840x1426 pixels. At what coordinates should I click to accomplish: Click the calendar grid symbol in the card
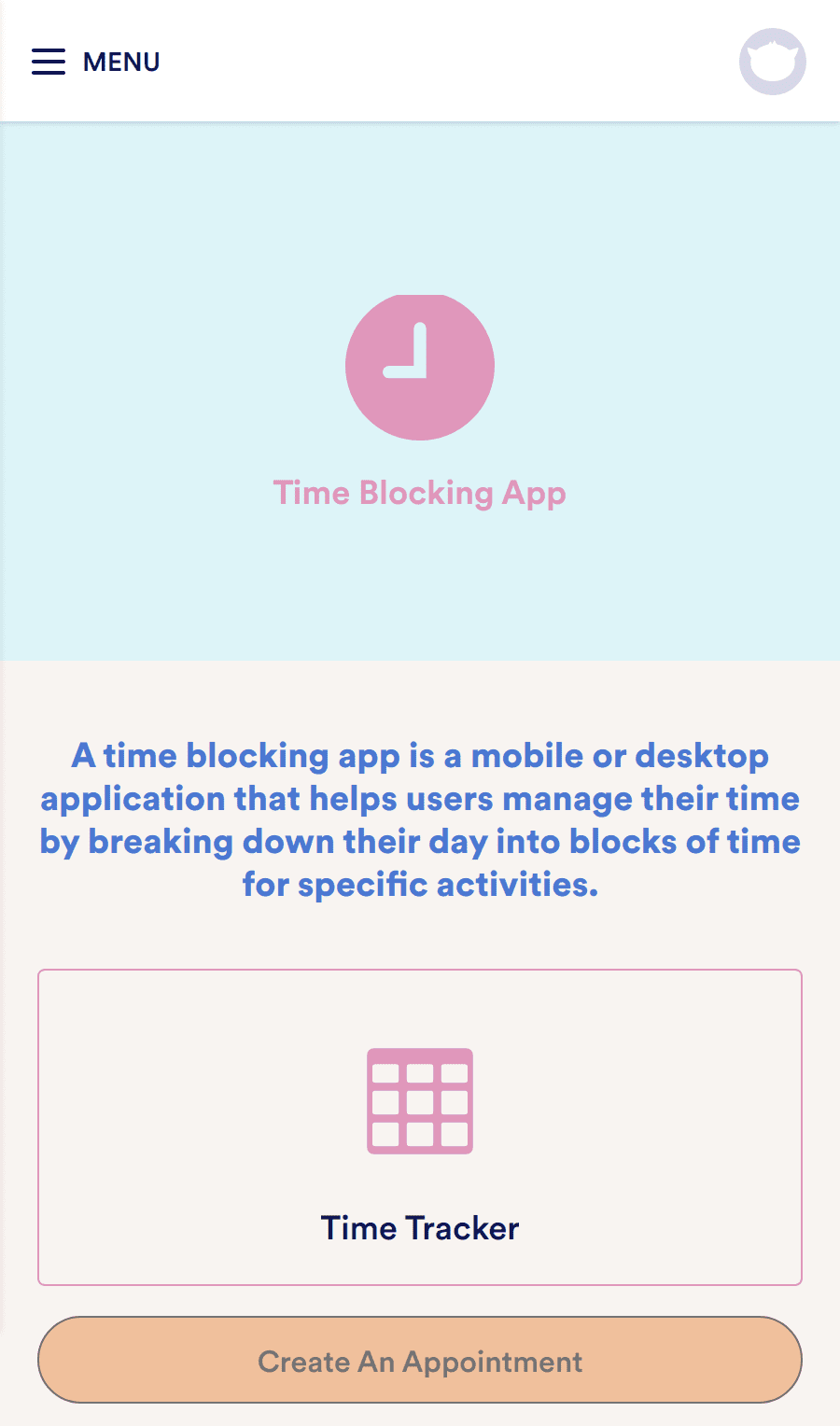(420, 1101)
